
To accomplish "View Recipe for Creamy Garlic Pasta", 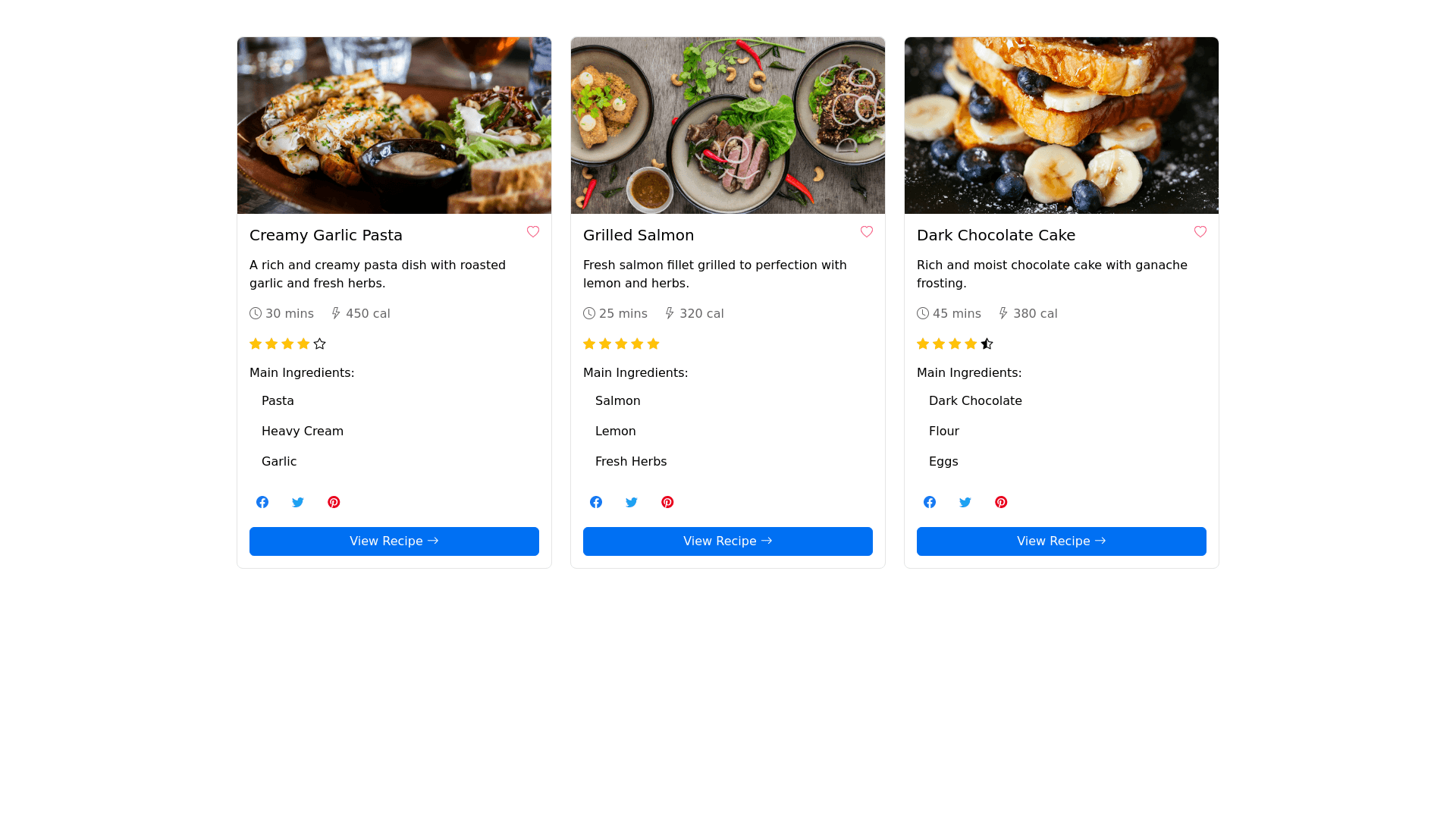I will [x=394, y=541].
